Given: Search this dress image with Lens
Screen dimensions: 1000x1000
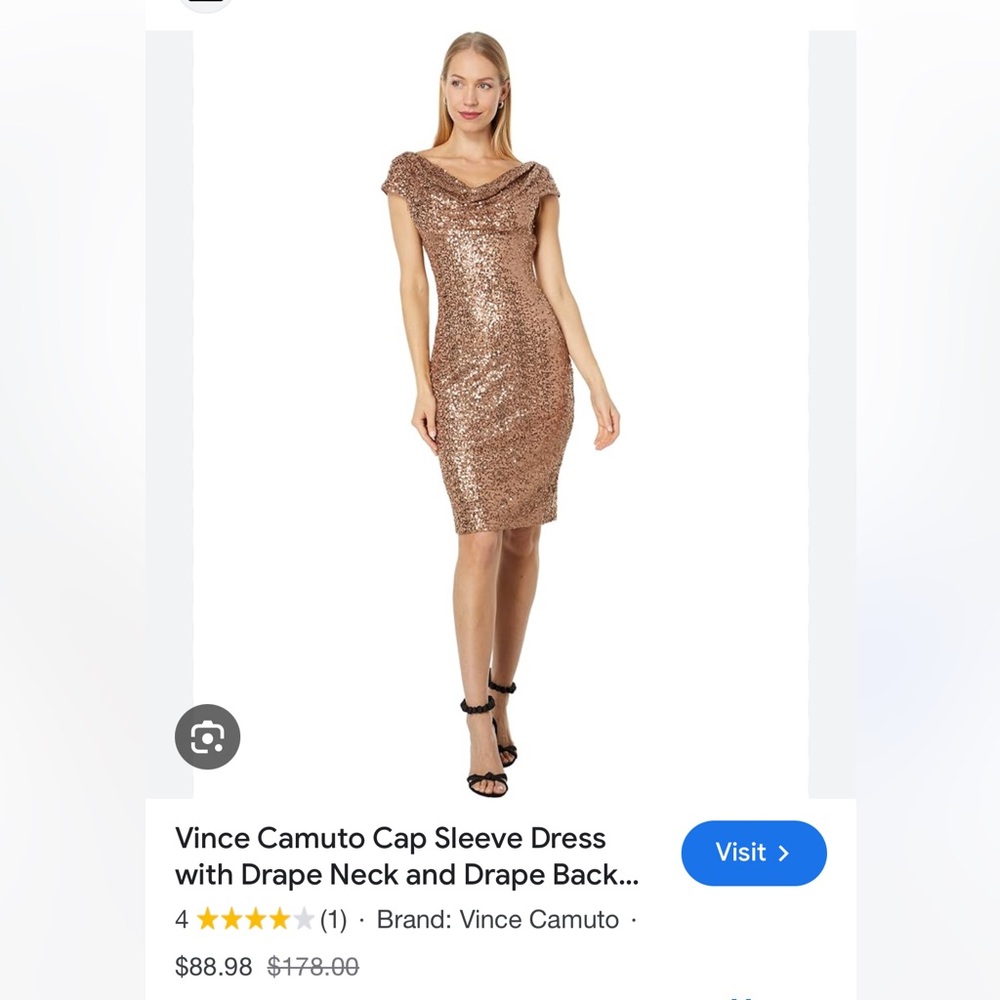Looking at the screenshot, I should (x=208, y=737).
